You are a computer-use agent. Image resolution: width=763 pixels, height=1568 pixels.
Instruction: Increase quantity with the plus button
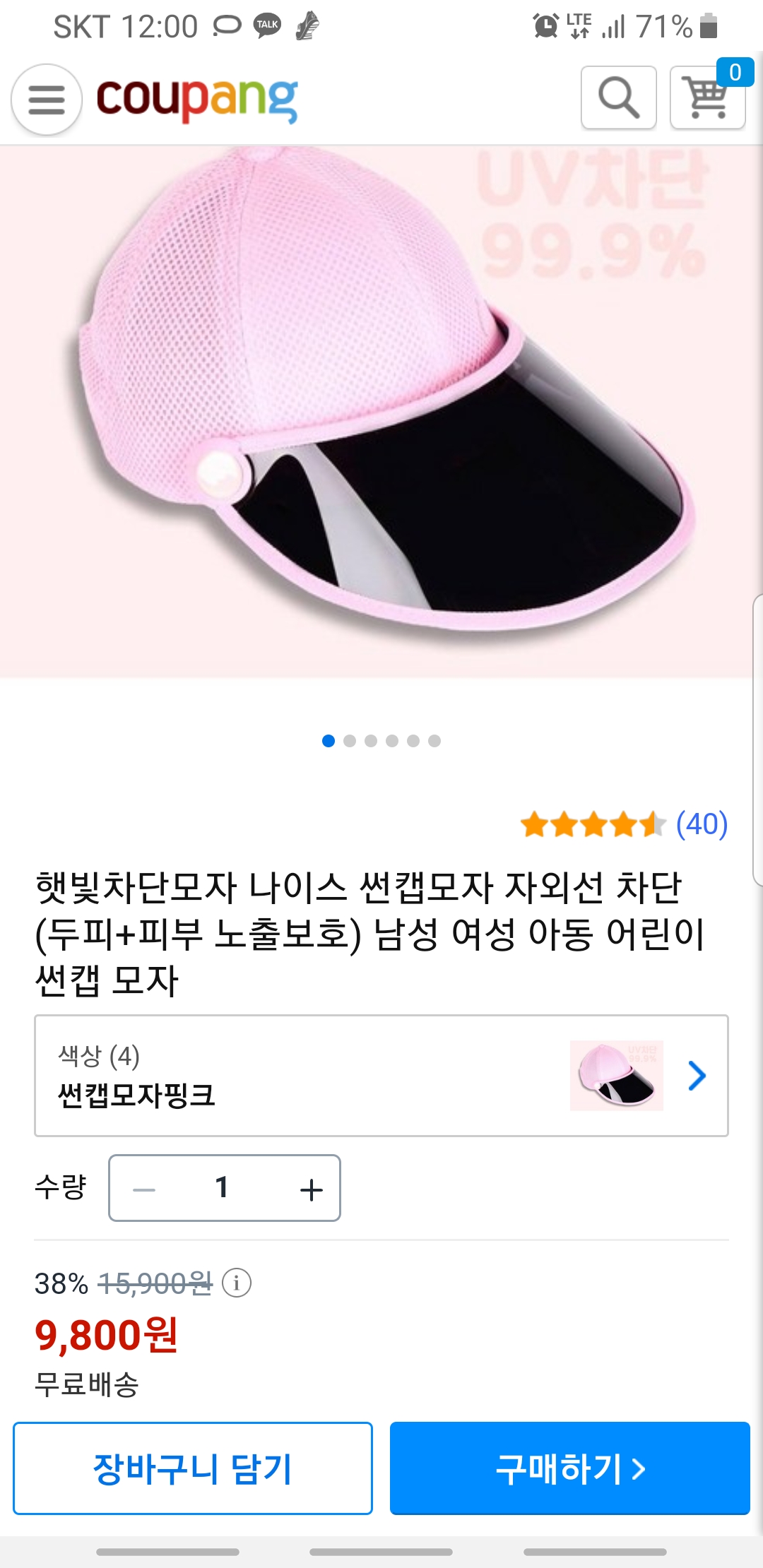(311, 1189)
